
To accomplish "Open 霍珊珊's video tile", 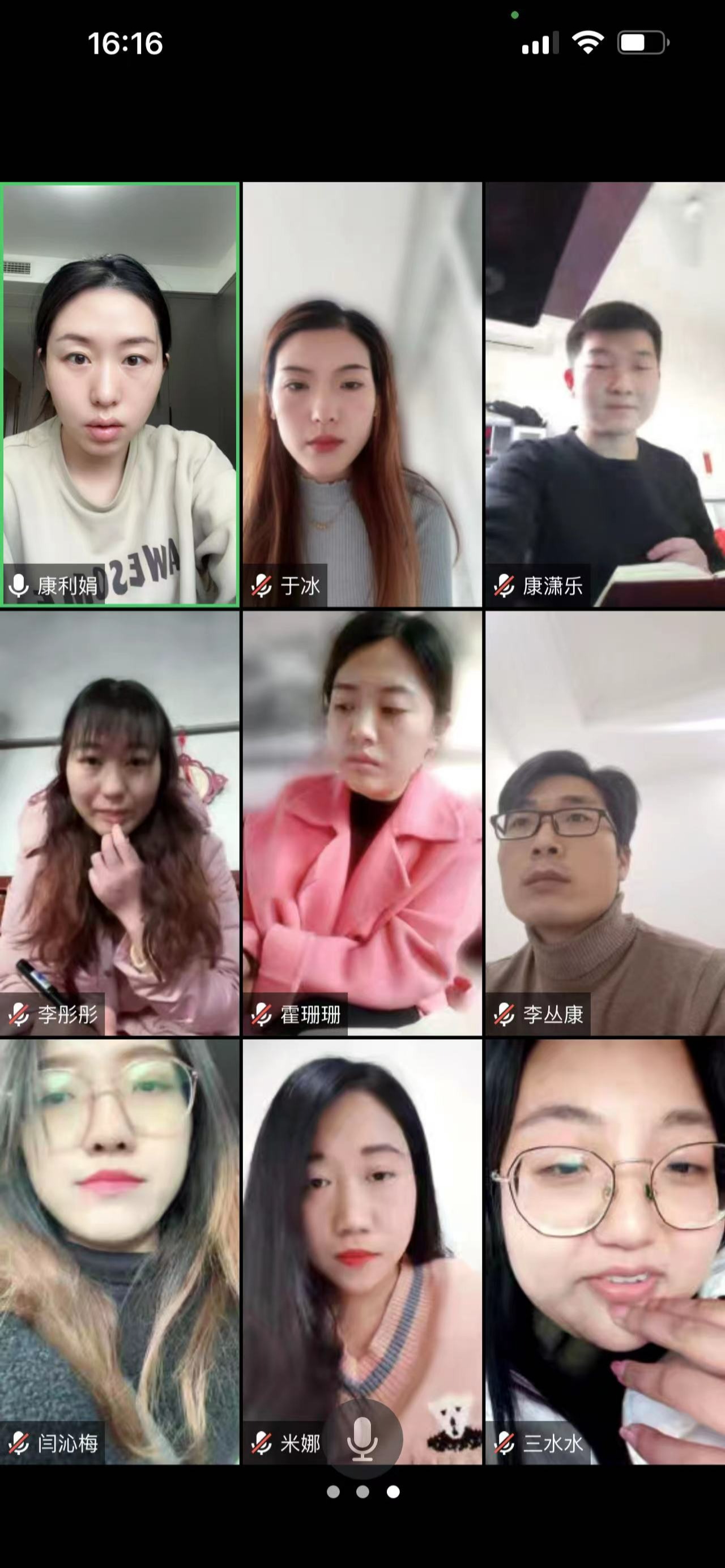I will 362,823.
